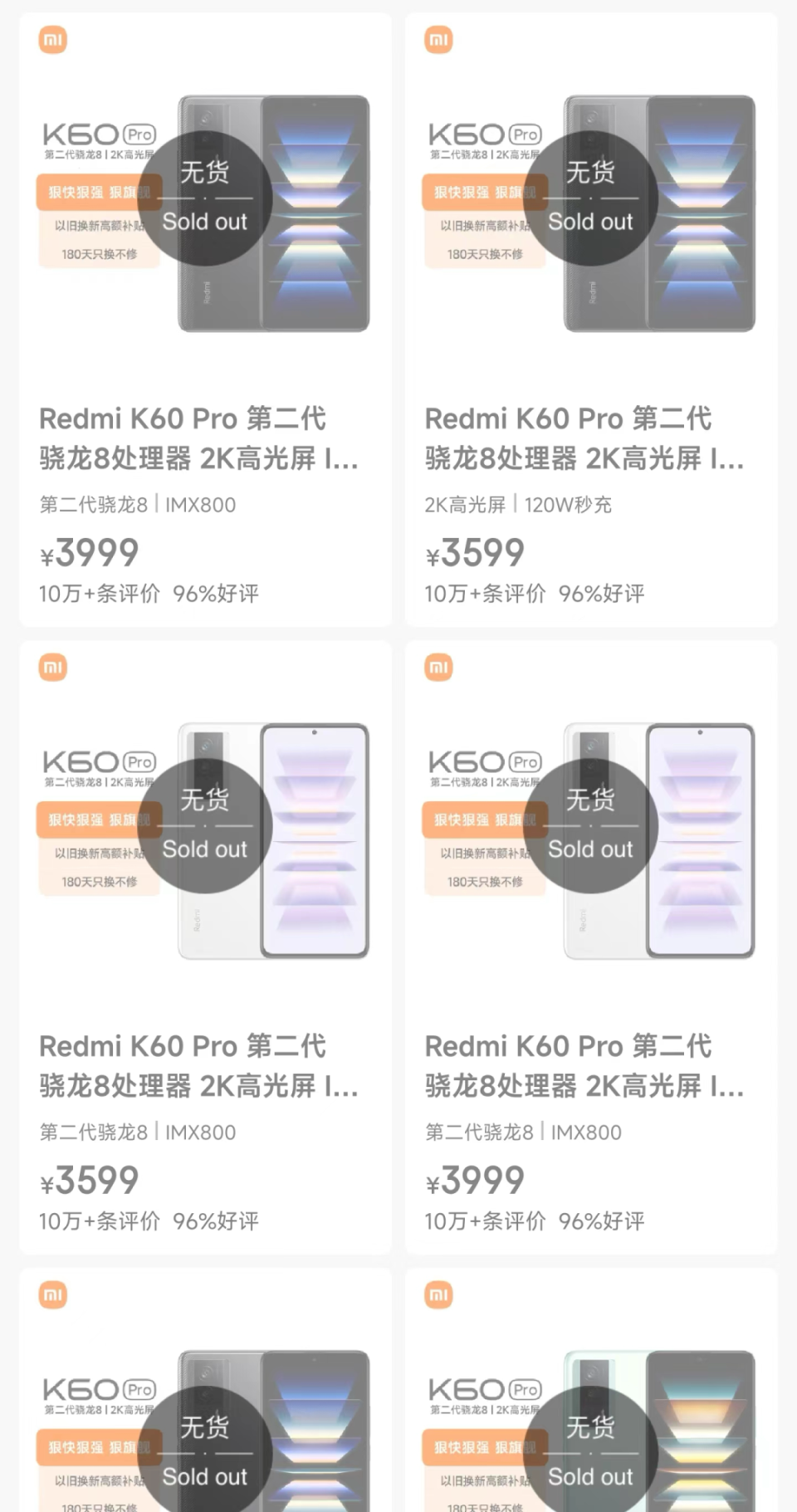Select the 第二代骁龙8 IMX800 spec line on first card
797x1512 pixels.
point(137,505)
